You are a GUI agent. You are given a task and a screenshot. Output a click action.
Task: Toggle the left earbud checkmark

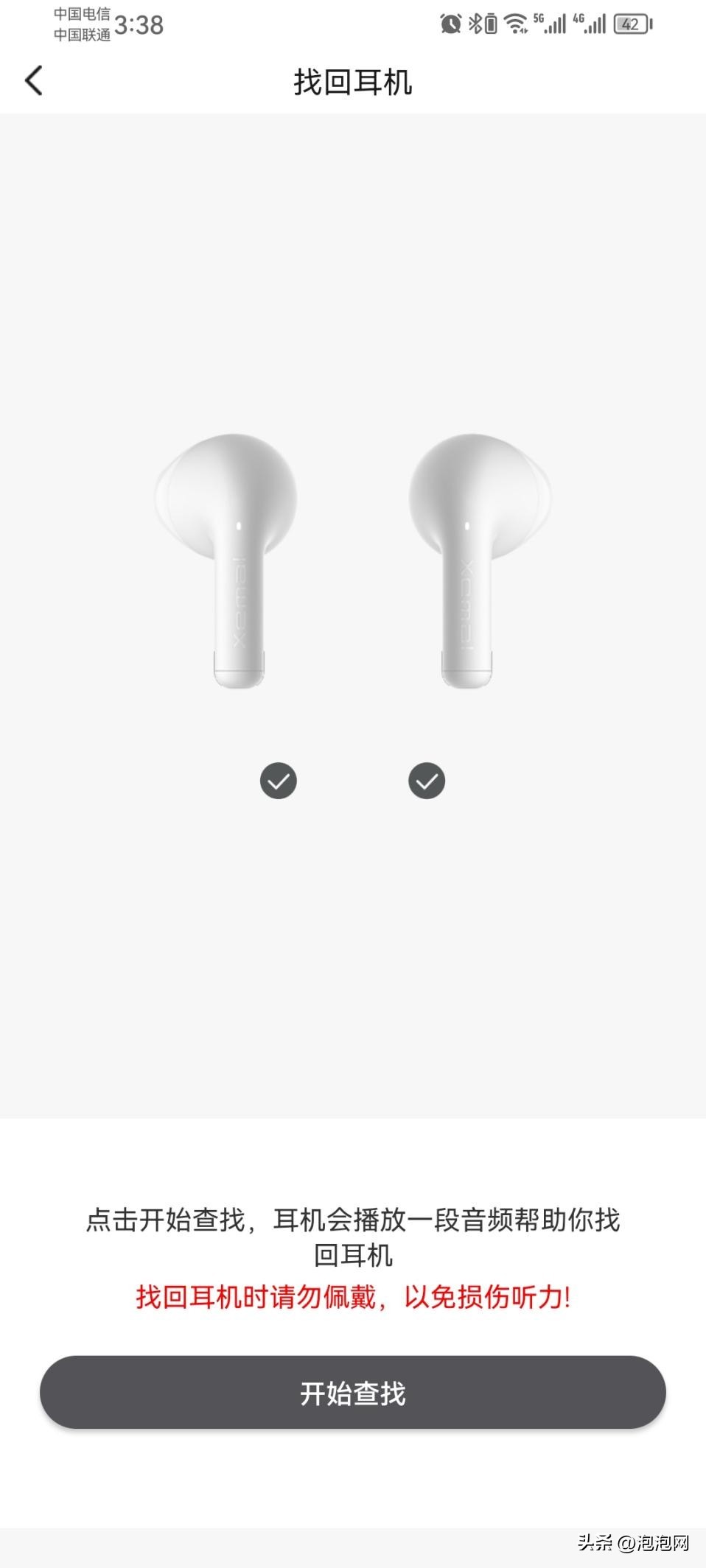(x=279, y=781)
